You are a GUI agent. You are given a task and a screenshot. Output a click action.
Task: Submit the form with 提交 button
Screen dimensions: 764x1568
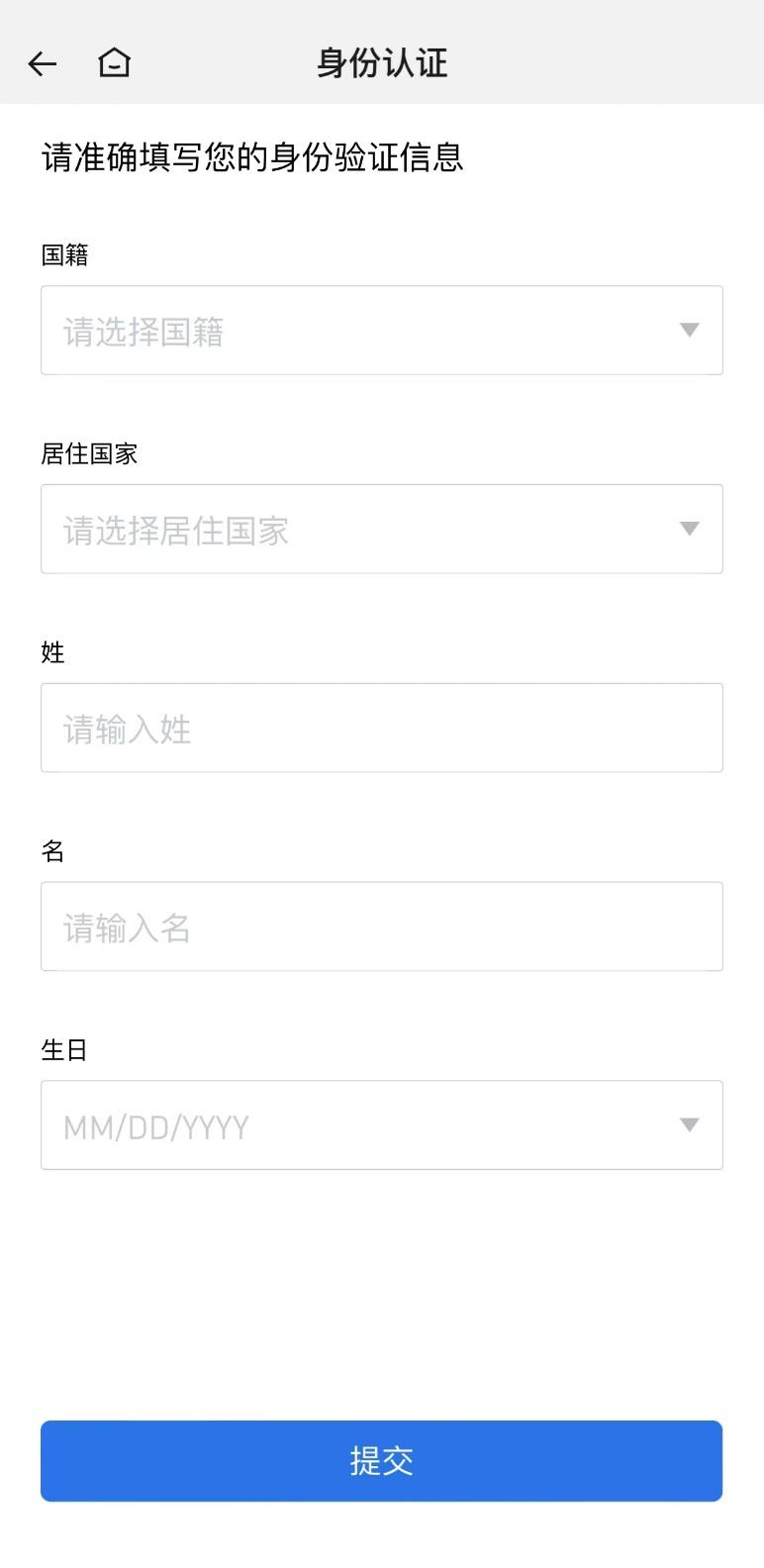point(382,1461)
